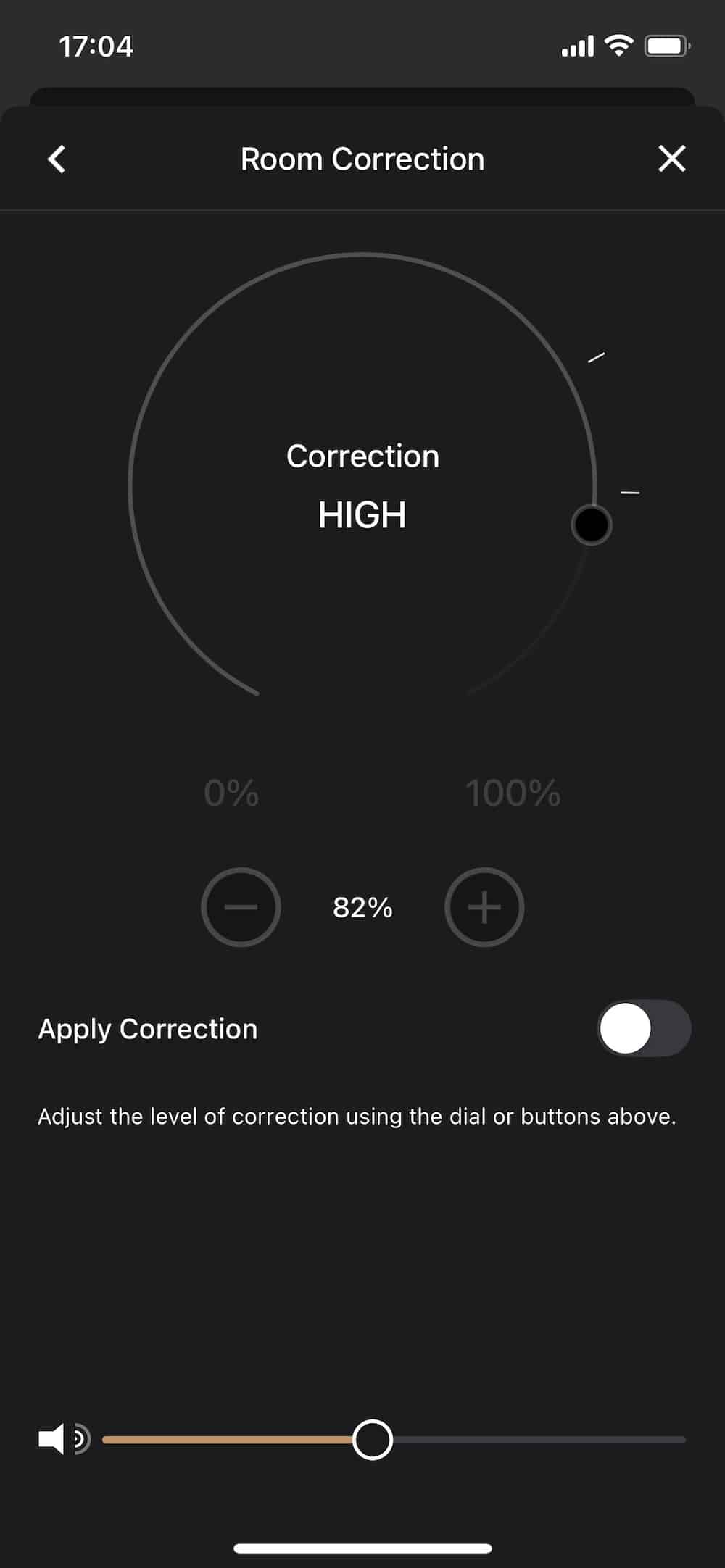
Task: Go back from Room Correction
Action: (x=57, y=159)
